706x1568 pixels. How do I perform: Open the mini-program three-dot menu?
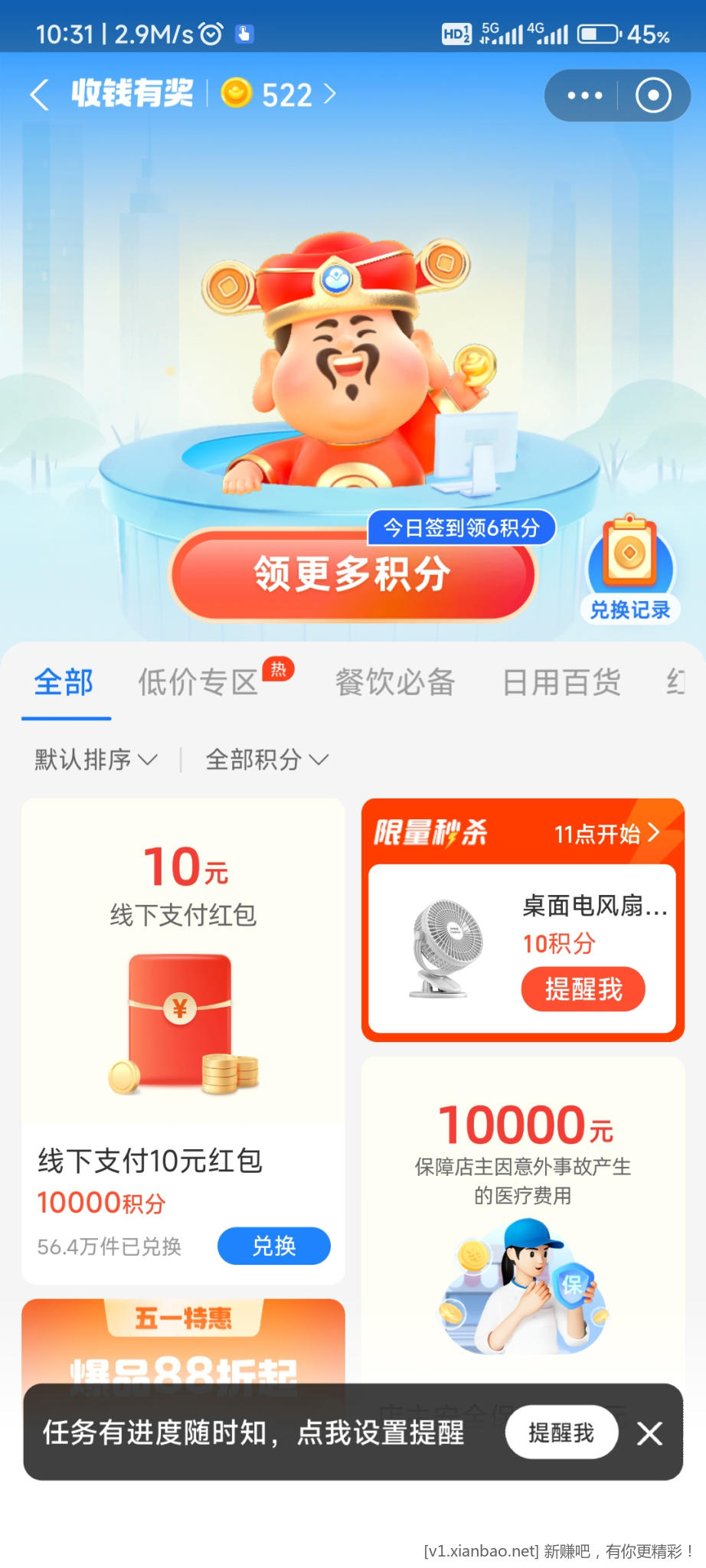coord(584,96)
